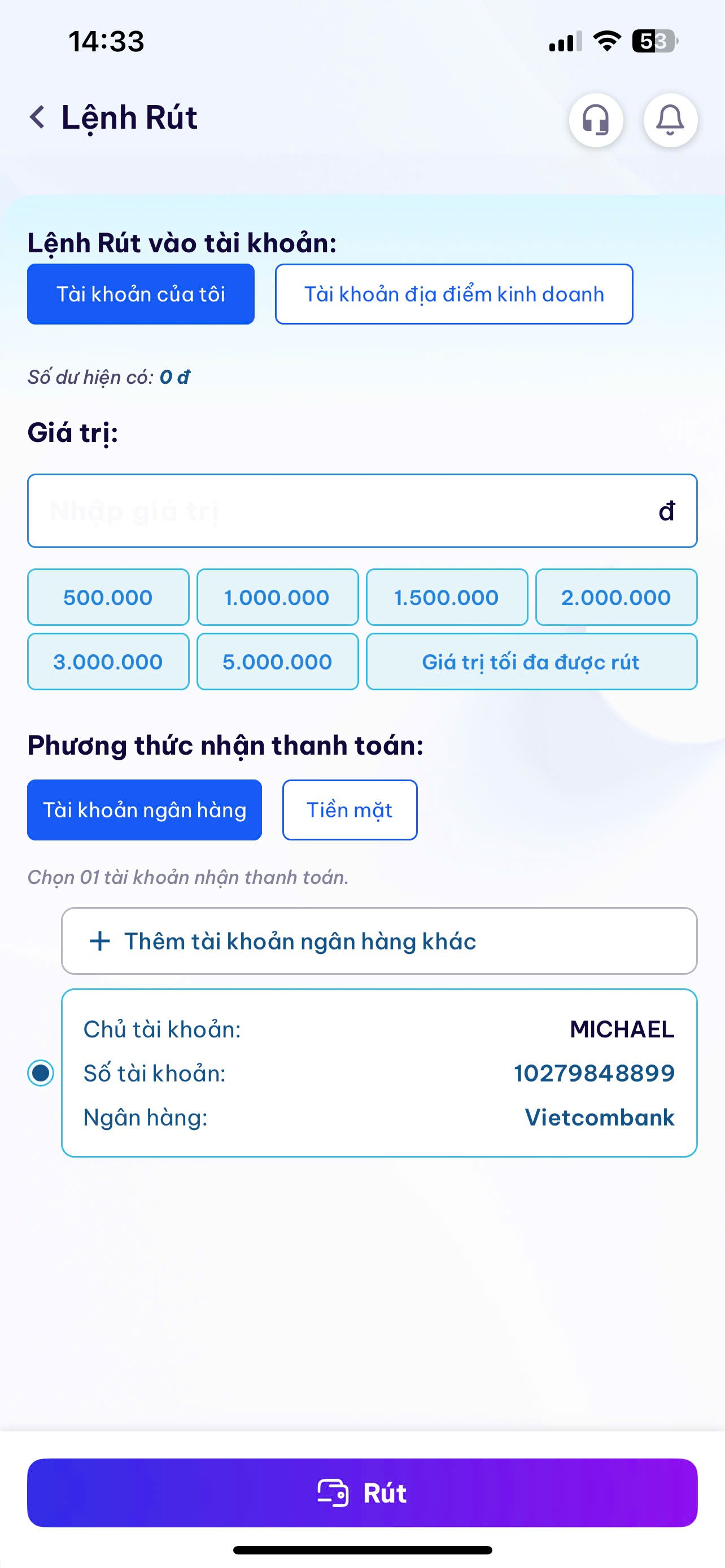Screen dimensions: 725x1568
Task: Choose the 1.500.000 amount chip
Action: [446, 597]
